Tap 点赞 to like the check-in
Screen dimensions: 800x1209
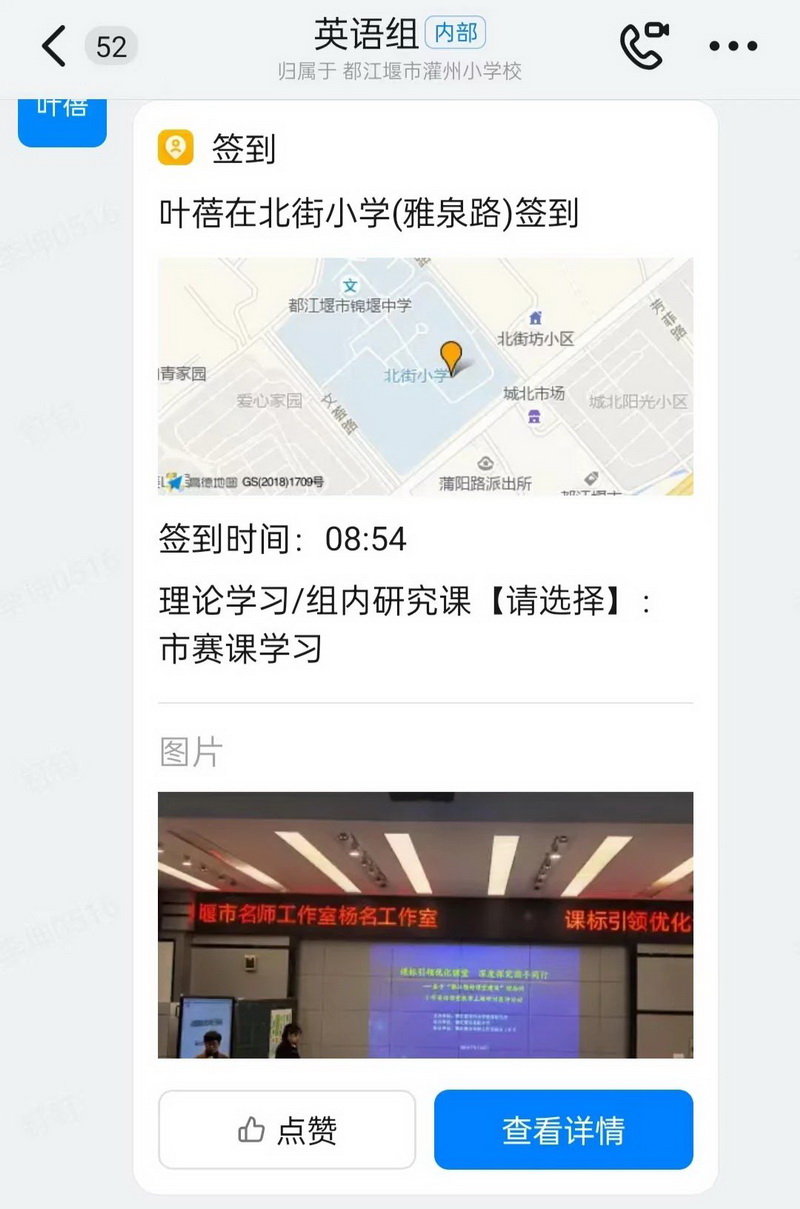point(287,1130)
